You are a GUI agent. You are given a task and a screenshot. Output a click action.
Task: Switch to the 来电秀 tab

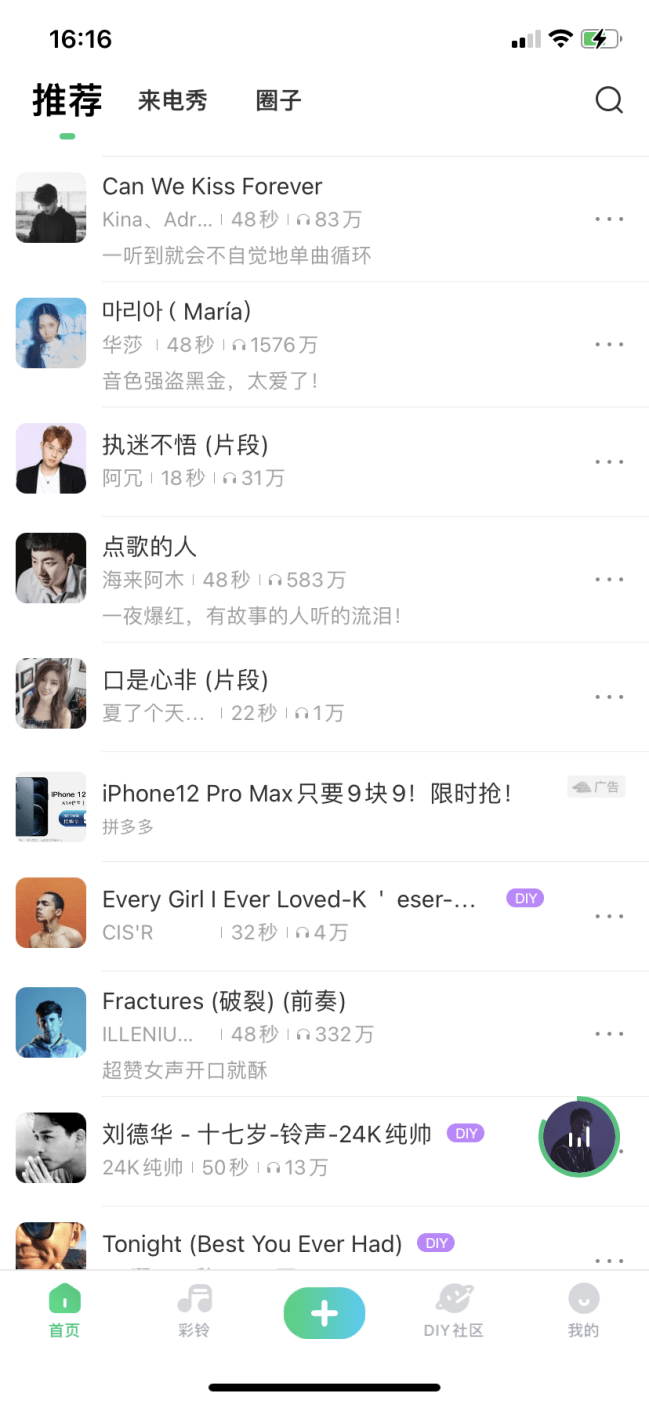(173, 101)
